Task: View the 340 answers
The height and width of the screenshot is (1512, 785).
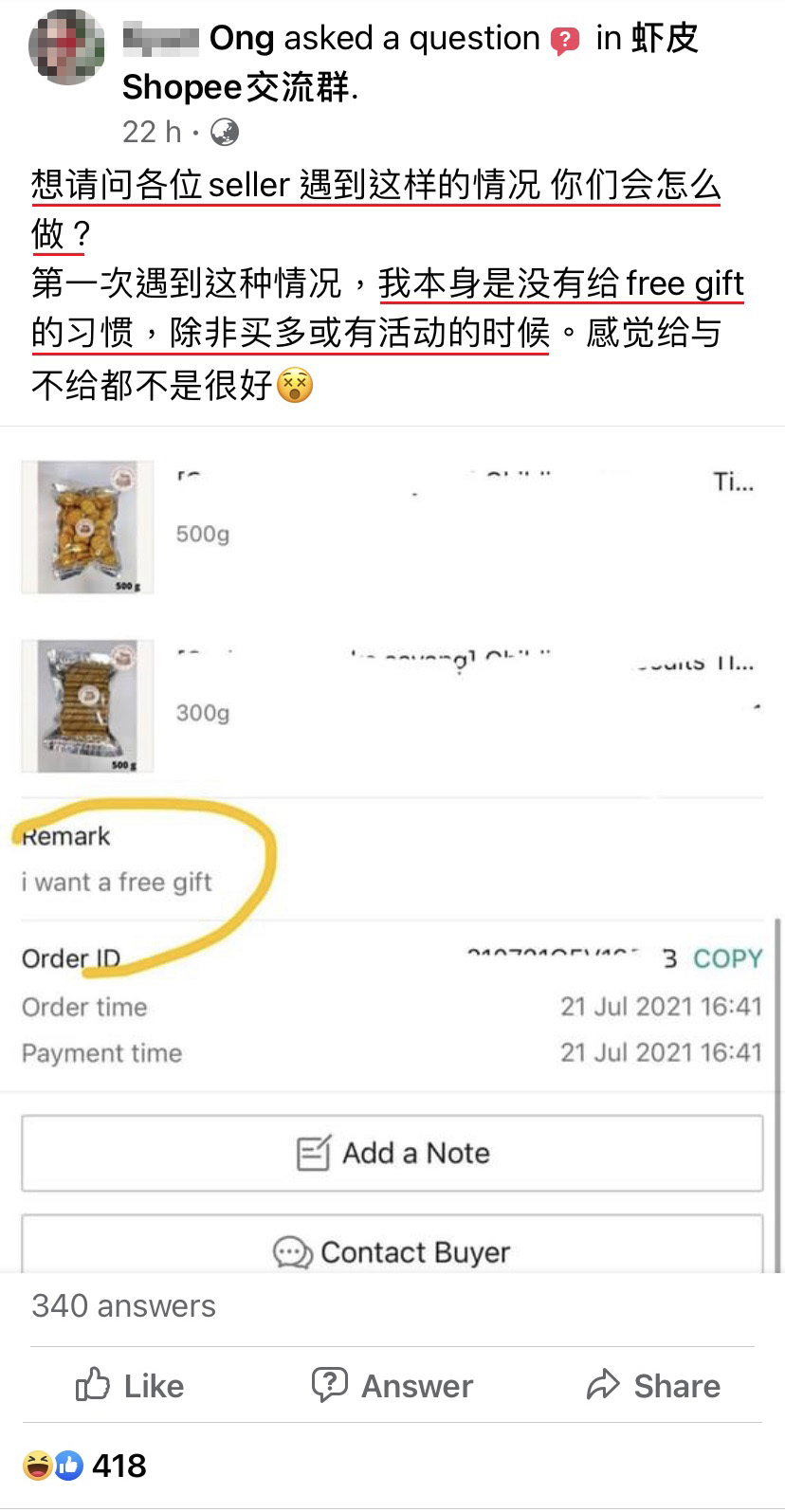Action: click(124, 1305)
